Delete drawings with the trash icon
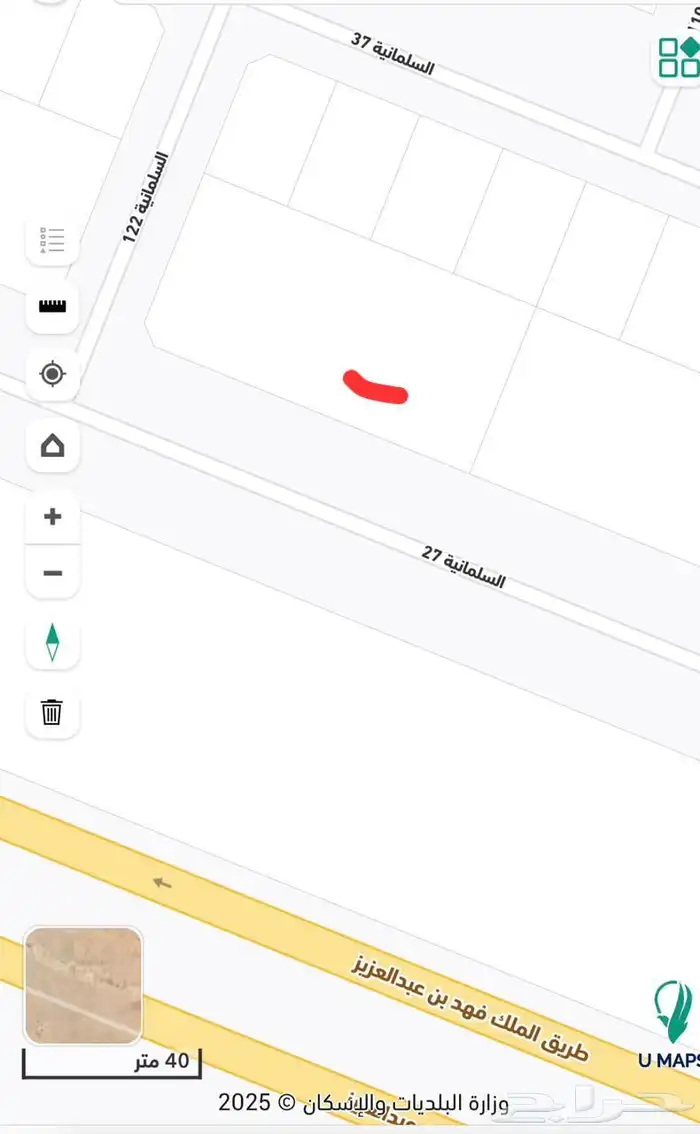The height and width of the screenshot is (1134, 700). click(52, 712)
